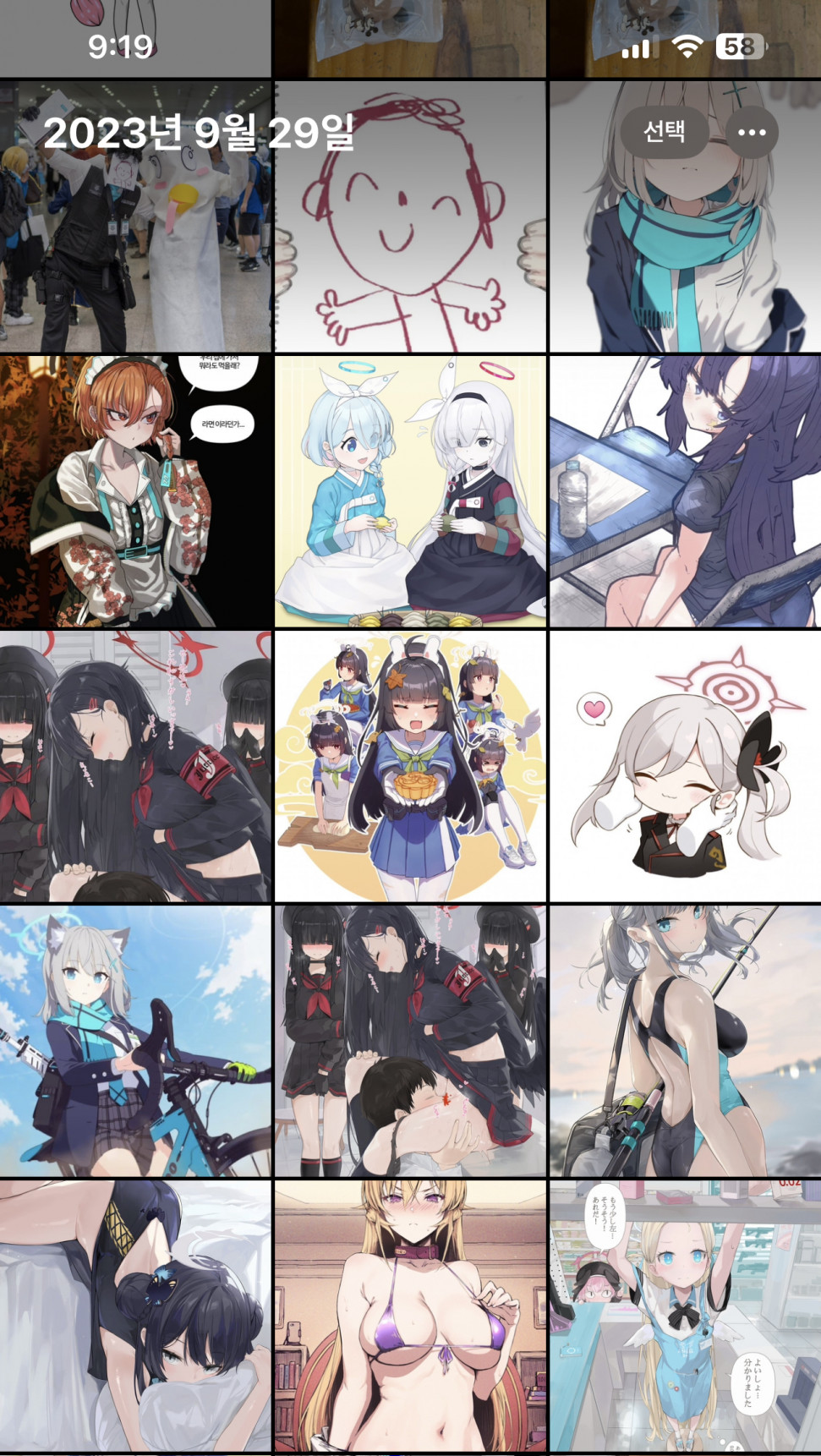This screenshot has width=821, height=1456.
Task: Tap the 선택 select button
Action: [x=664, y=132]
